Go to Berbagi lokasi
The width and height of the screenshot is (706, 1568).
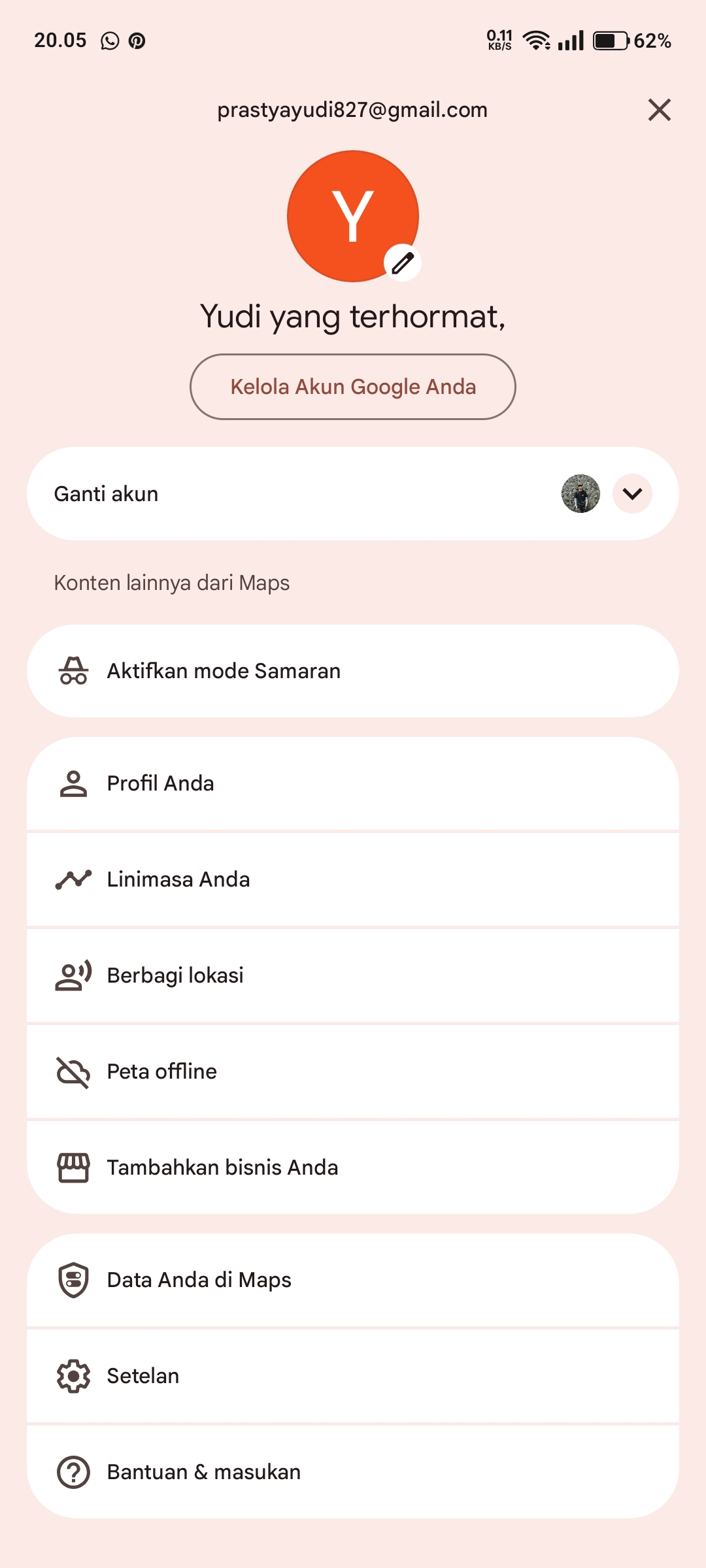click(x=353, y=975)
